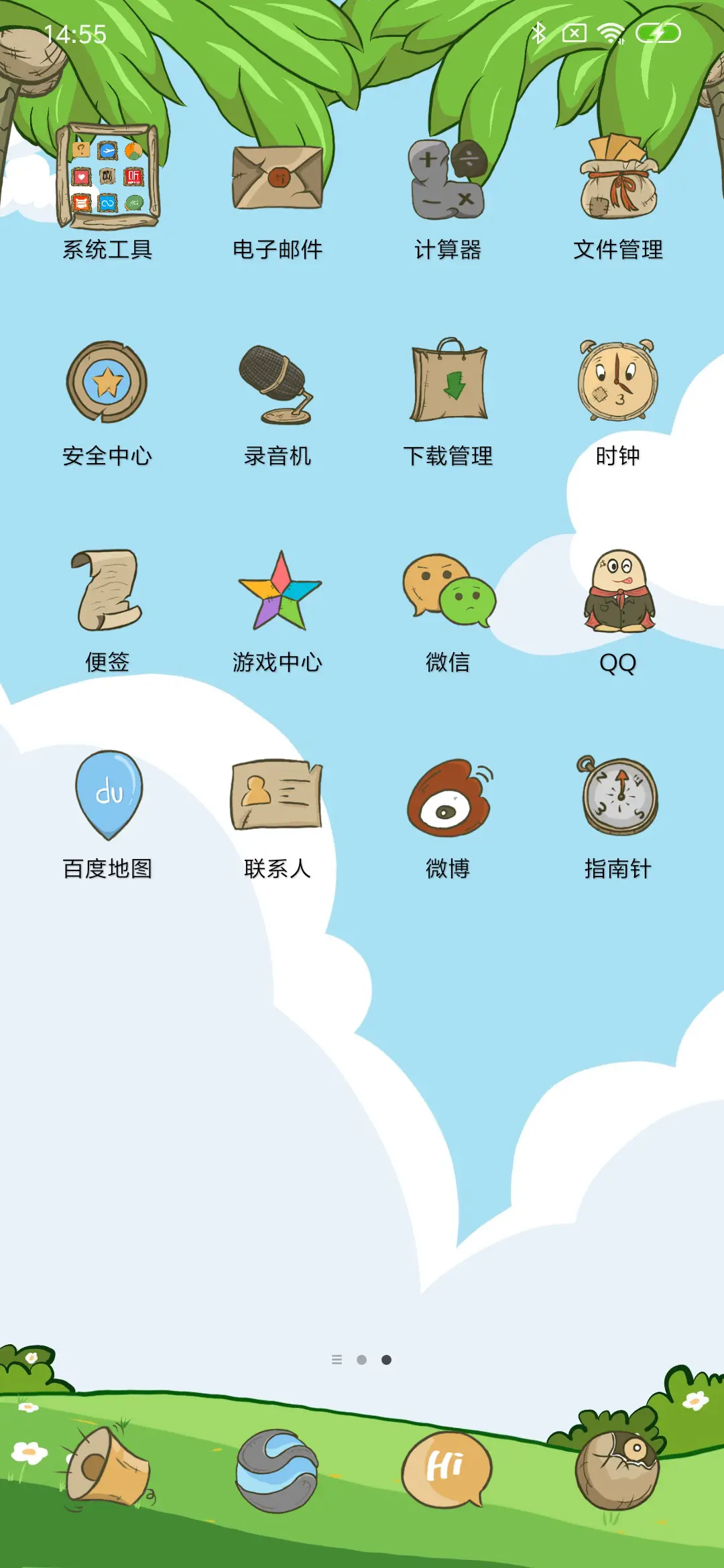Open 百度地图 Baidu Maps

(107, 797)
